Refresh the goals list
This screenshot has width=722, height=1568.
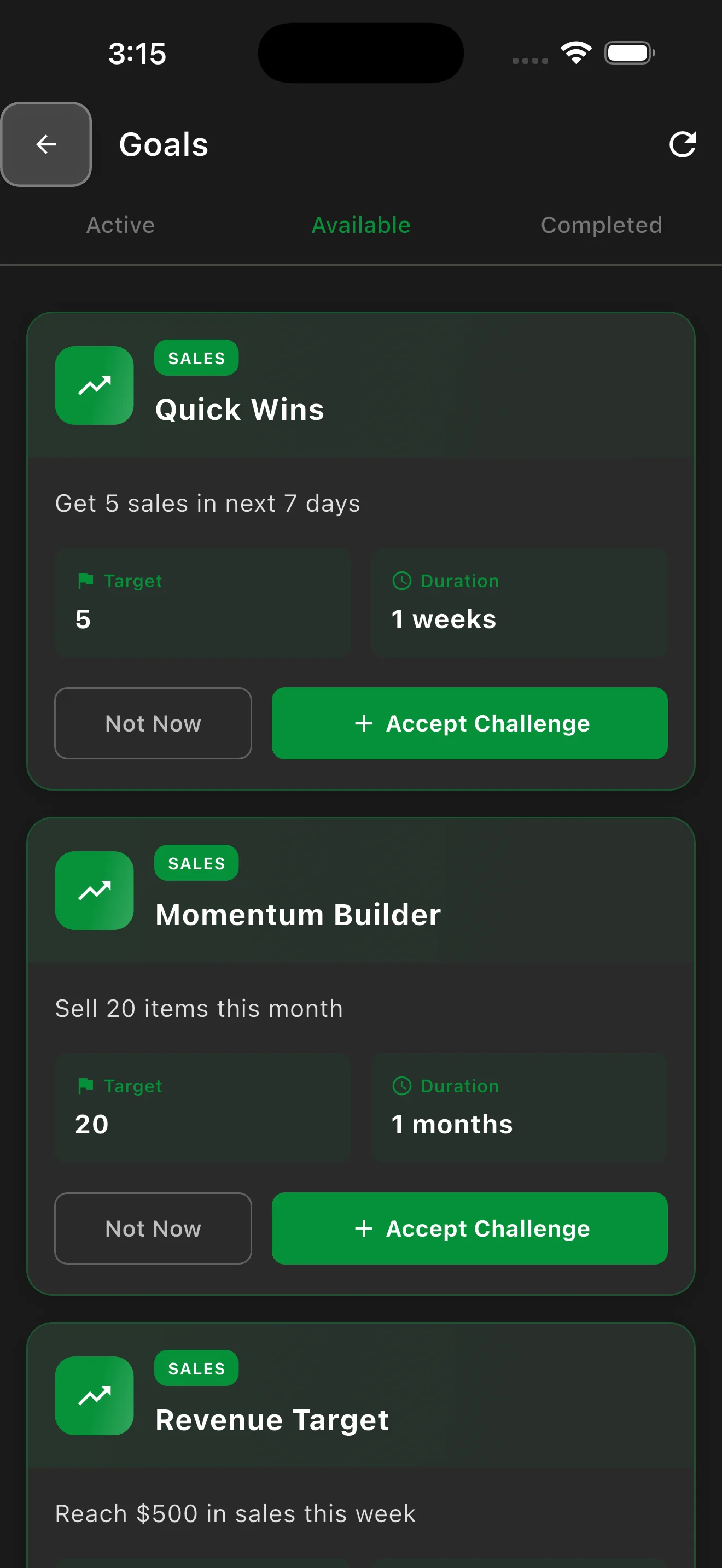(x=682, y=144)
